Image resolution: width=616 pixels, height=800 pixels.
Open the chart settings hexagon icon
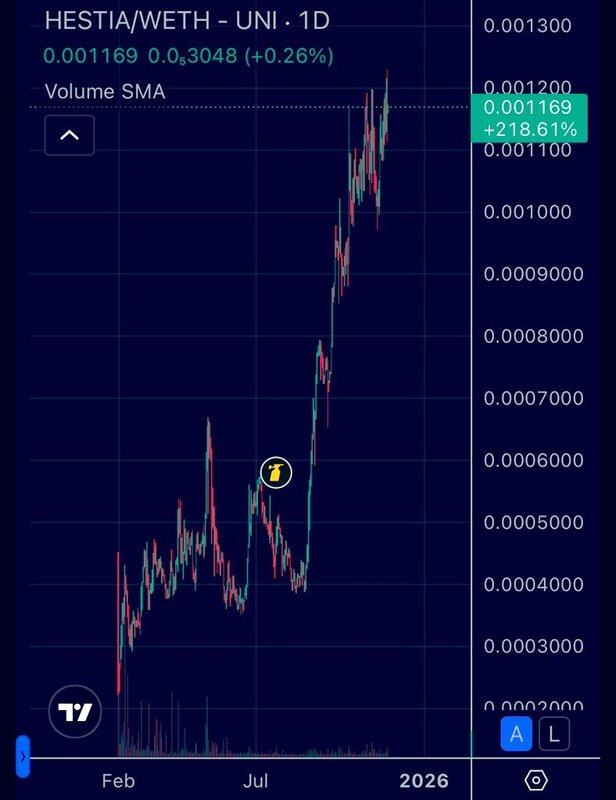pyautogui.click(x=535, y=780)
